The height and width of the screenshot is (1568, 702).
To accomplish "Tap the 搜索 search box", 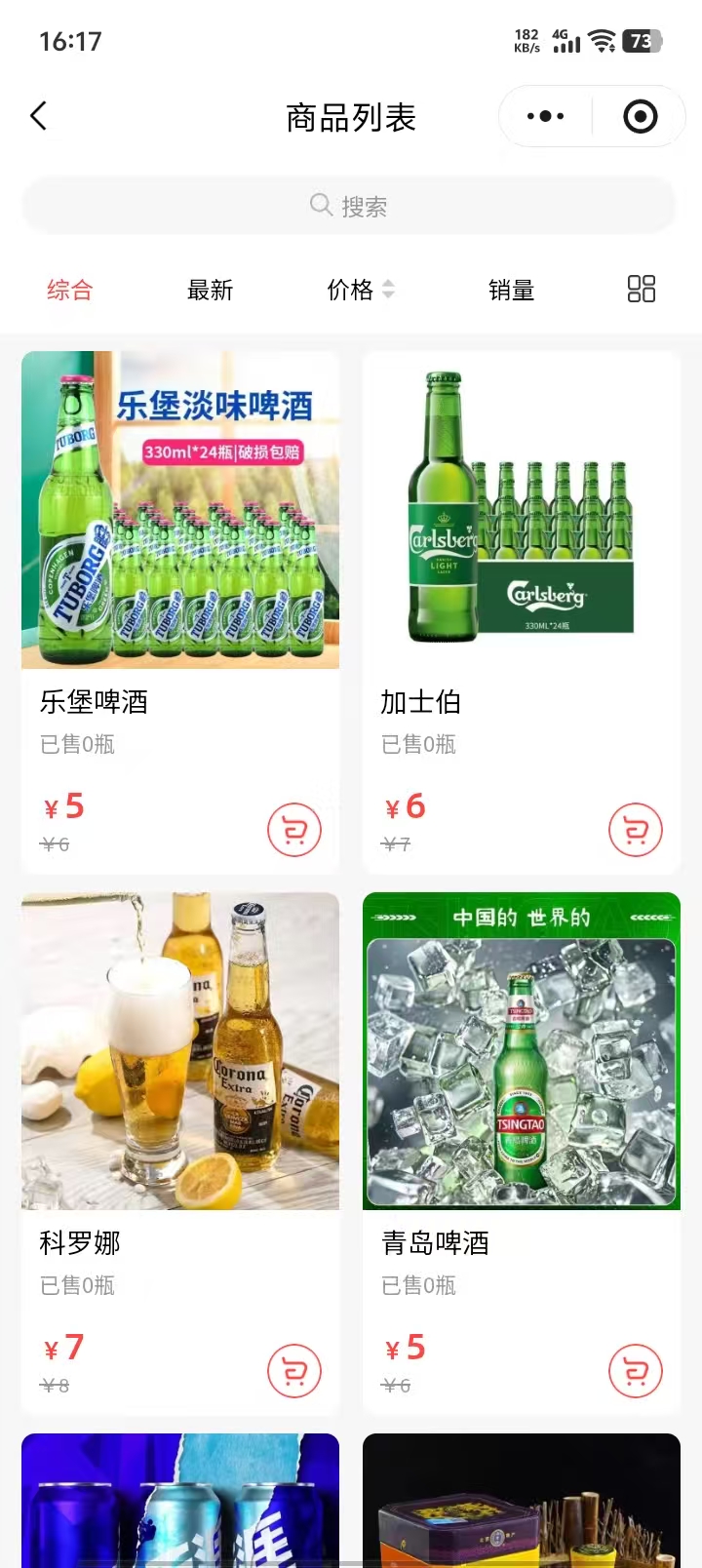I will click(x=349, y=206).
